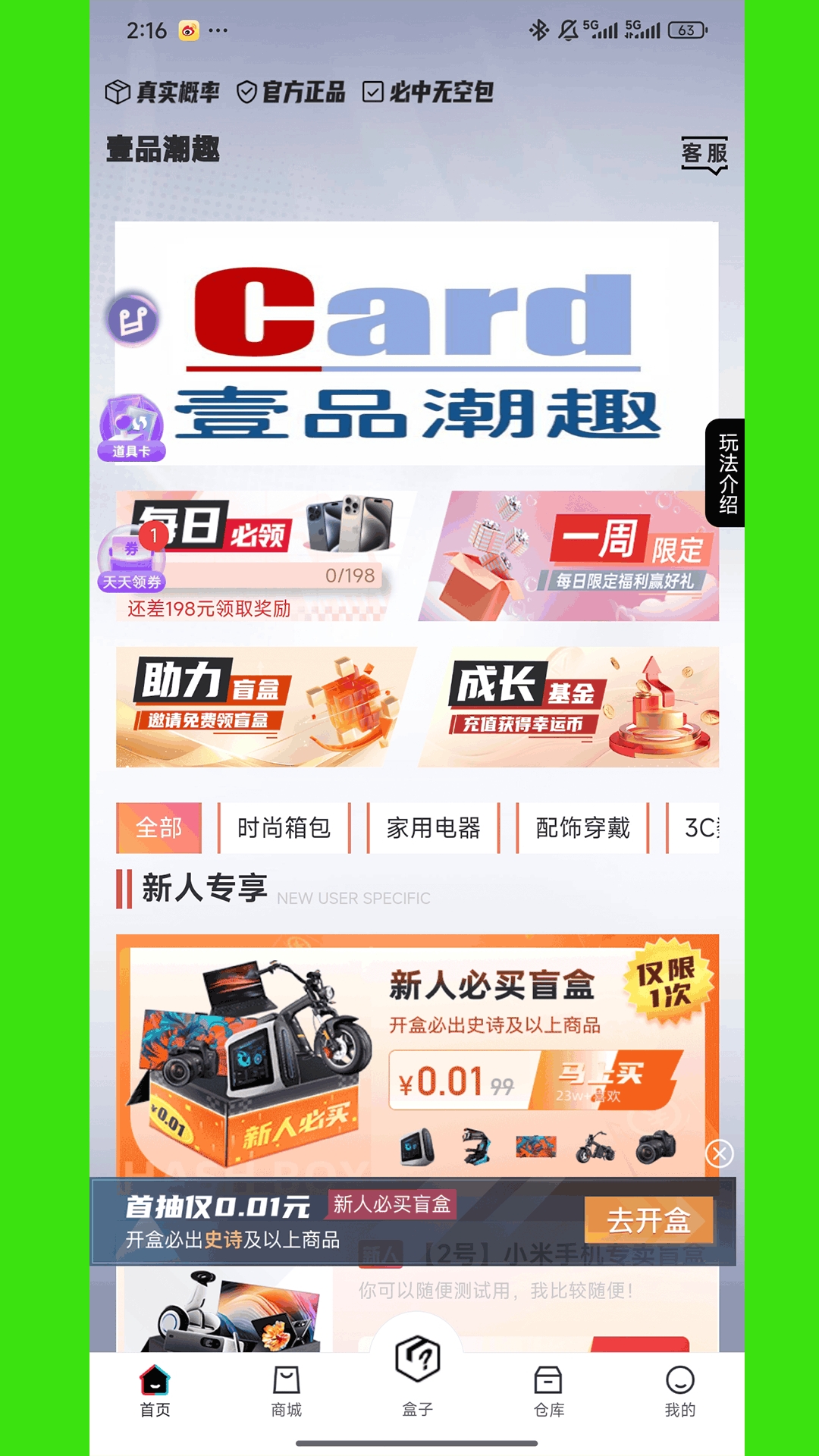Open the 一周限定 welfare banner
The image size is (819, 1456).
[568, 556]
